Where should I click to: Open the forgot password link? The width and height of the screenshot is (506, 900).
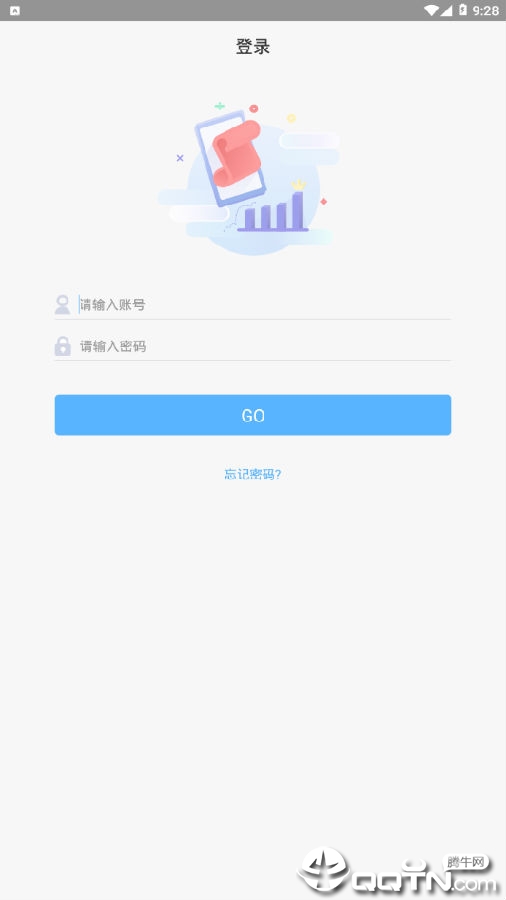pos(252,474)
